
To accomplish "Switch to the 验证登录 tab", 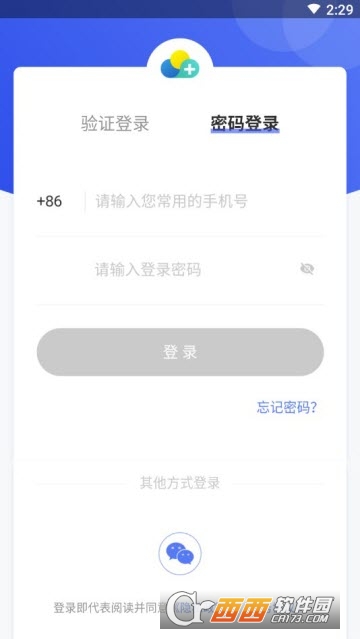I will tap(115, 123).
